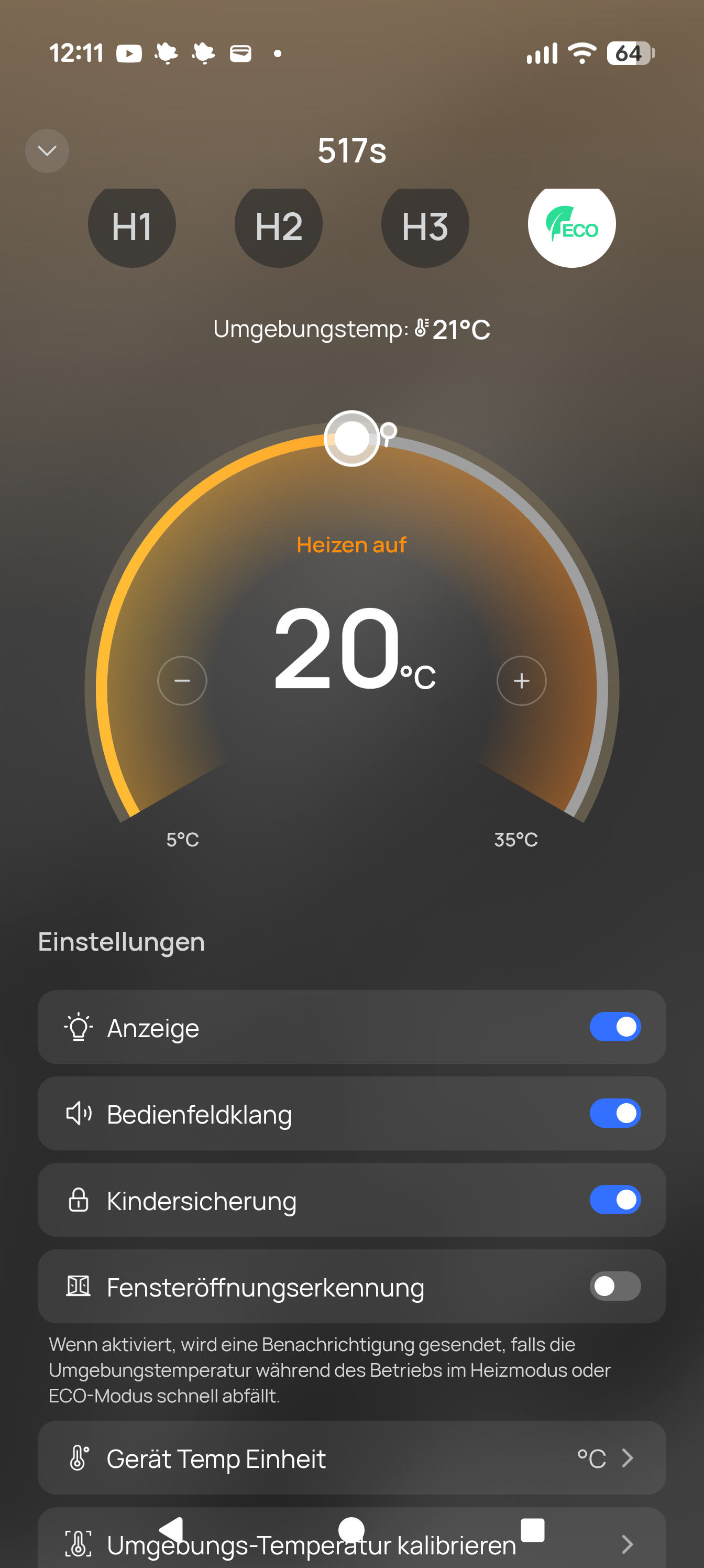Image resolution: width=704 pixels, height=1568 pixels.
Task: Open Gerät Temp Einheit setting
Action: tap(351, 1458)
